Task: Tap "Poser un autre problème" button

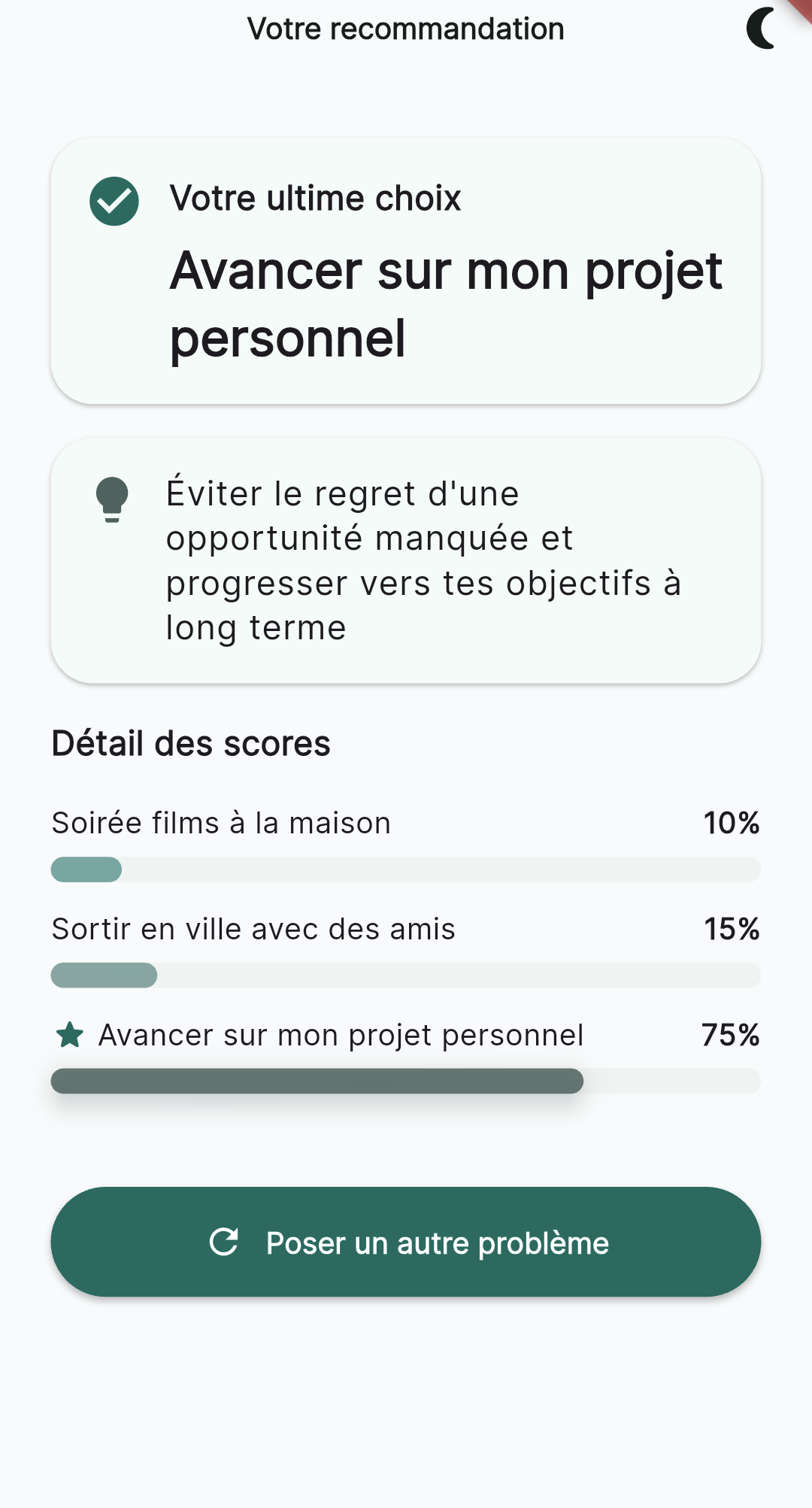Action: 406,1242
